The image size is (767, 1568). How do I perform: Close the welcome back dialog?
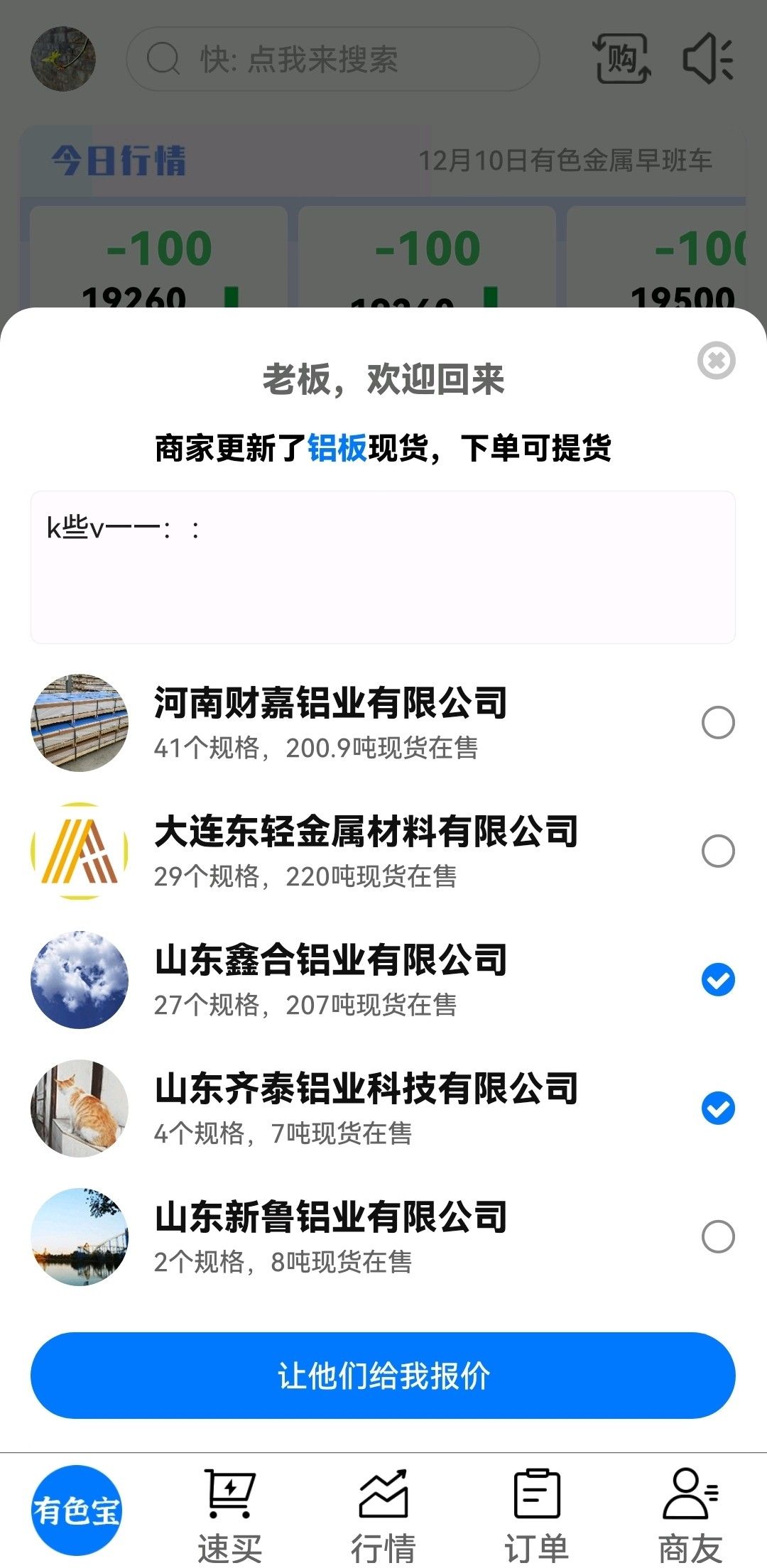pyautogui.click(x=716, y=361)
